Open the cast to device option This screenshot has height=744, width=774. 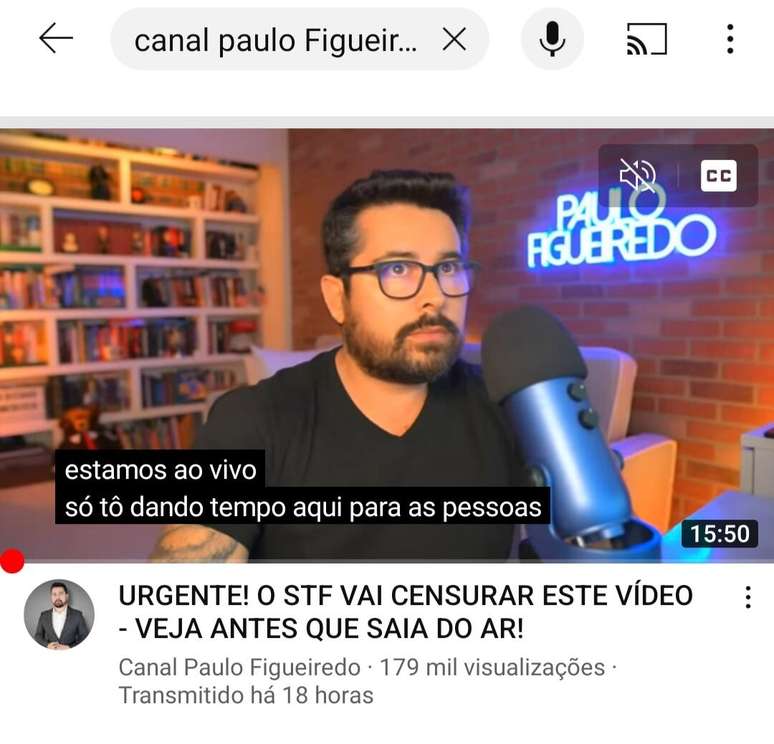646,40
